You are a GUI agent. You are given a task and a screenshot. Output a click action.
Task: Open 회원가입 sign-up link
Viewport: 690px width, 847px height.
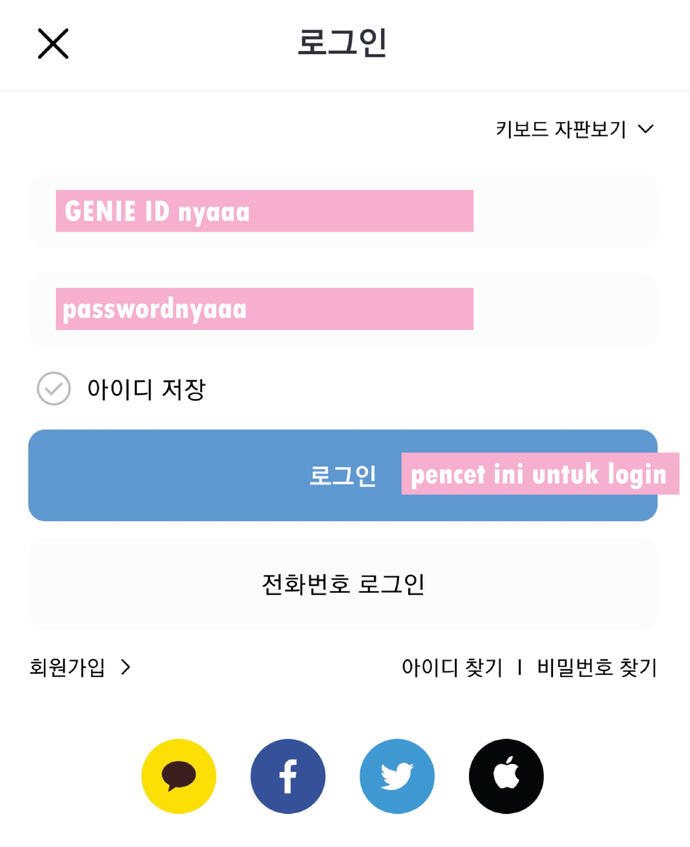tap(80, 668)
